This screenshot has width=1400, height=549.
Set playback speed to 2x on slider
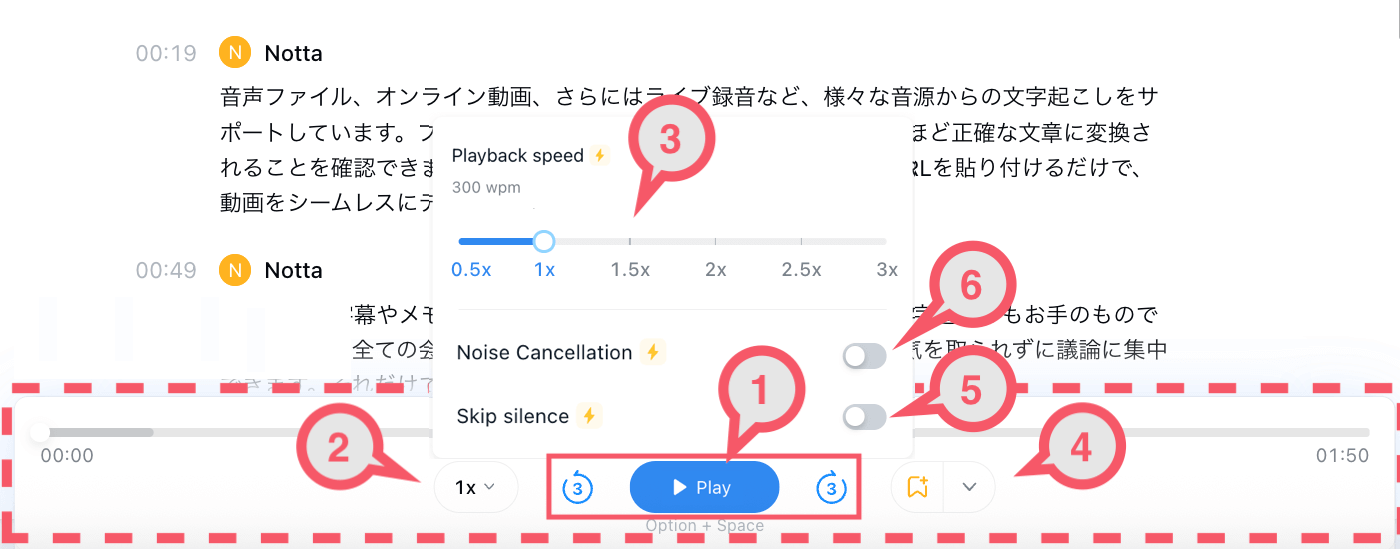(x=715, y=241)
